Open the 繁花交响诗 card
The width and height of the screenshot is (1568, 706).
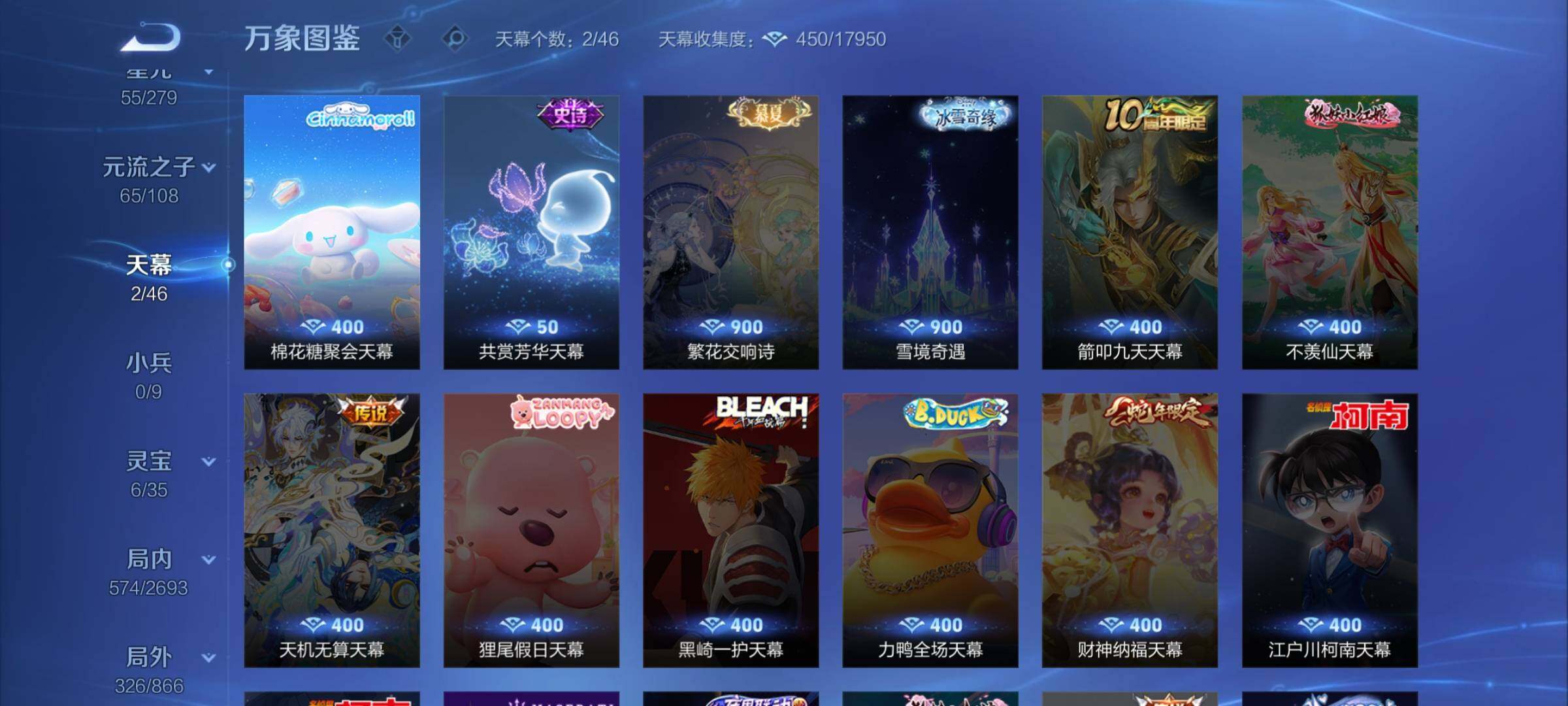730,232
